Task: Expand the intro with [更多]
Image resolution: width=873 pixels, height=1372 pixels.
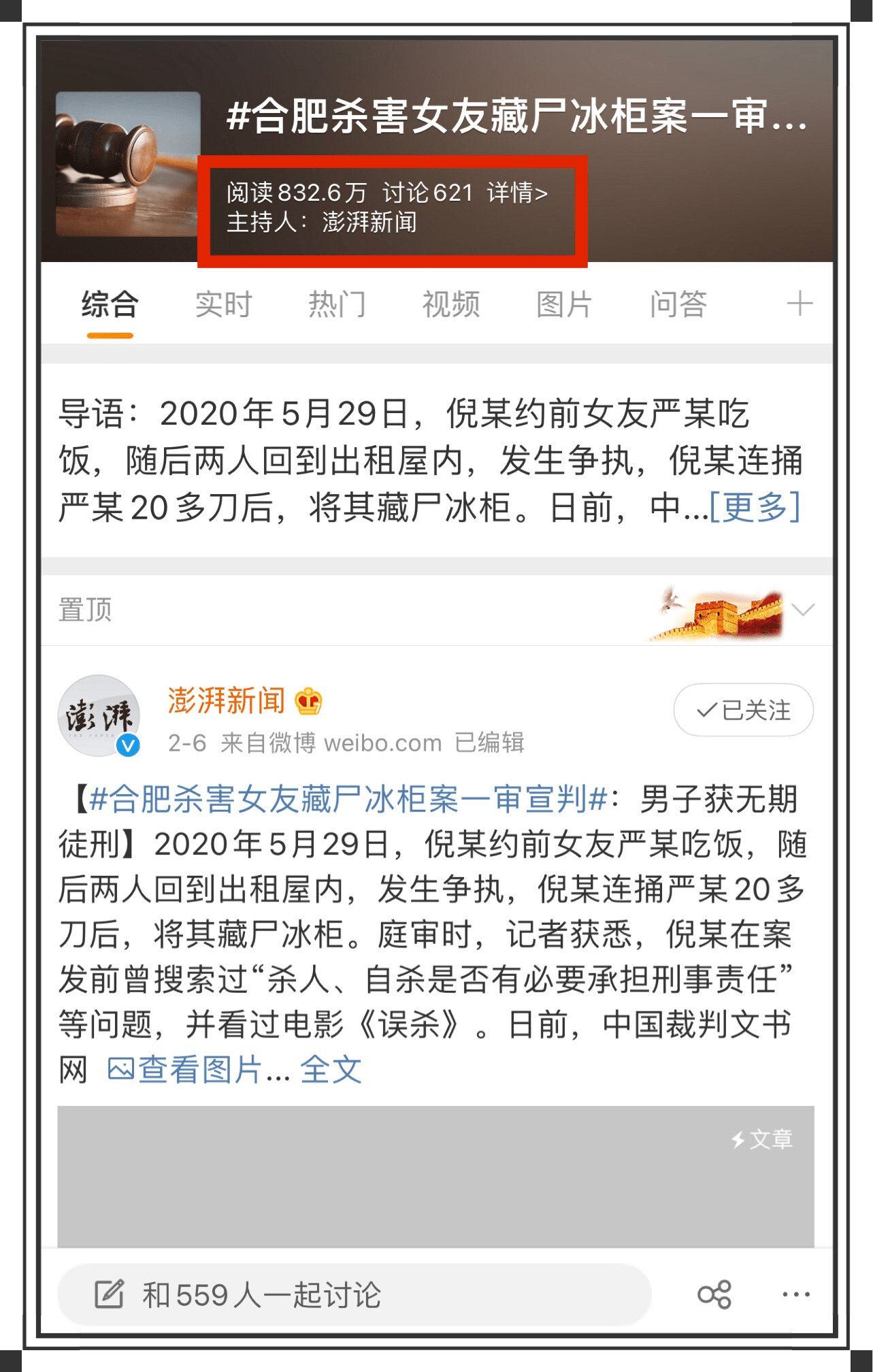Action: [755, 507]
